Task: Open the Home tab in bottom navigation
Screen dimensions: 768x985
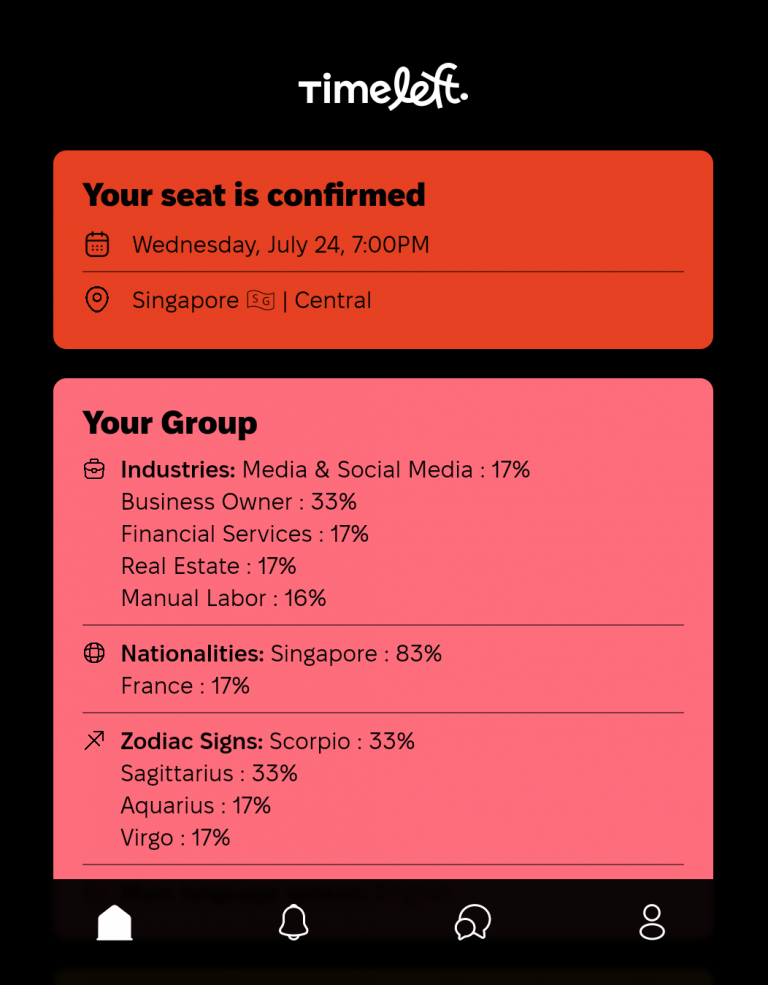Action: [114, 922]
